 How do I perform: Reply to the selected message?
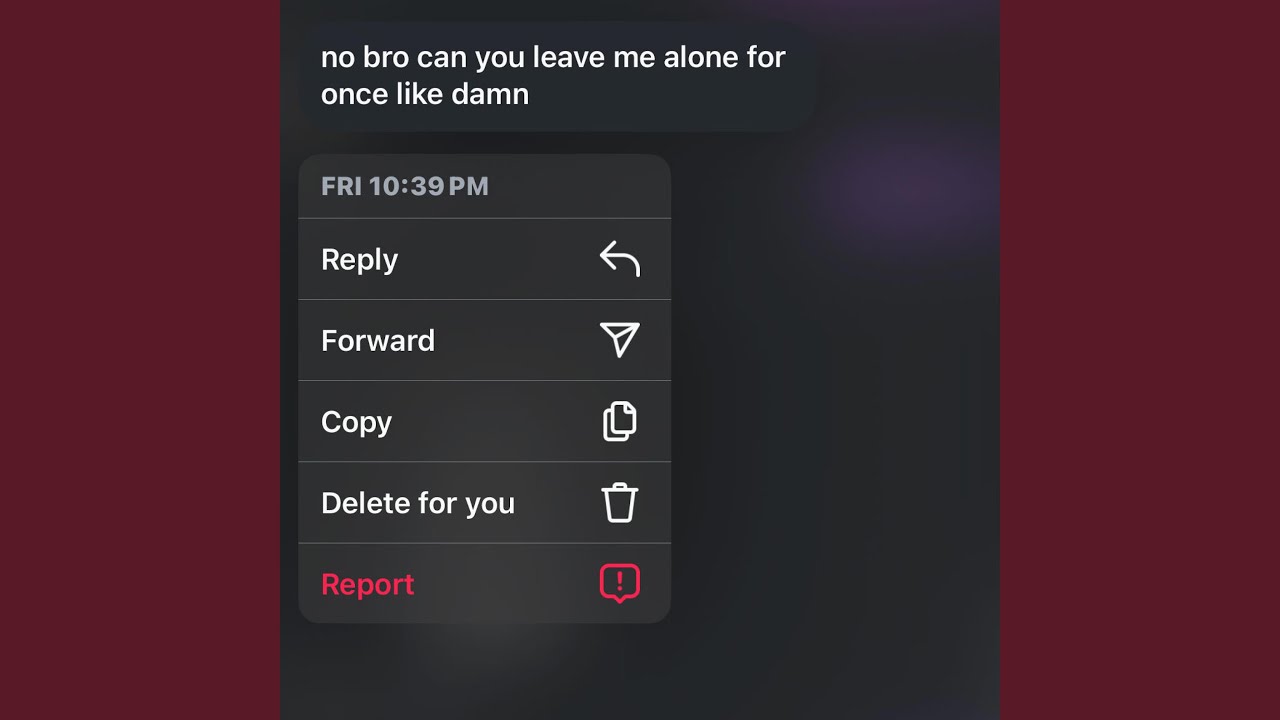484,259
